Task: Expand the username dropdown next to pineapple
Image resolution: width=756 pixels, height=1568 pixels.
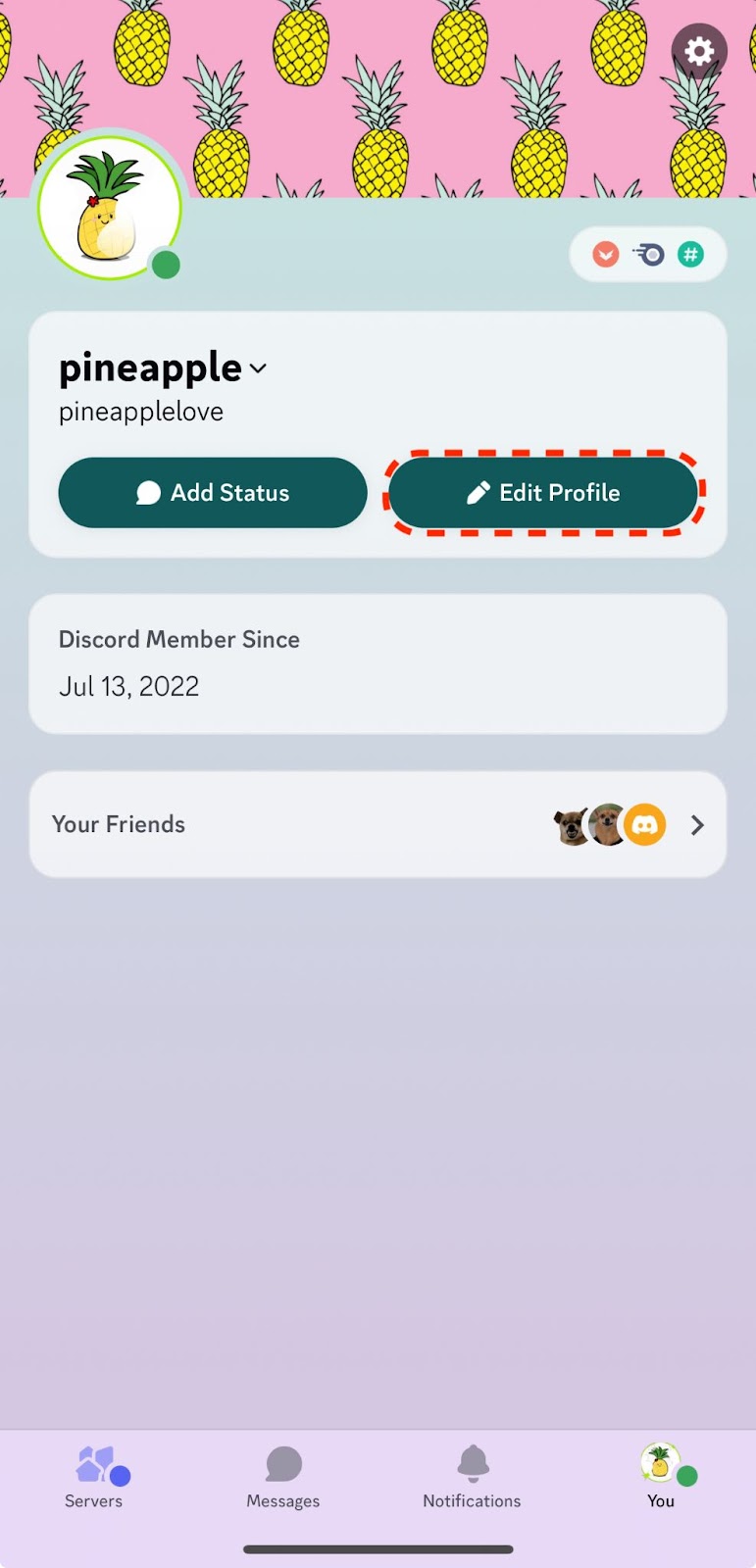Action: [258, 369]
